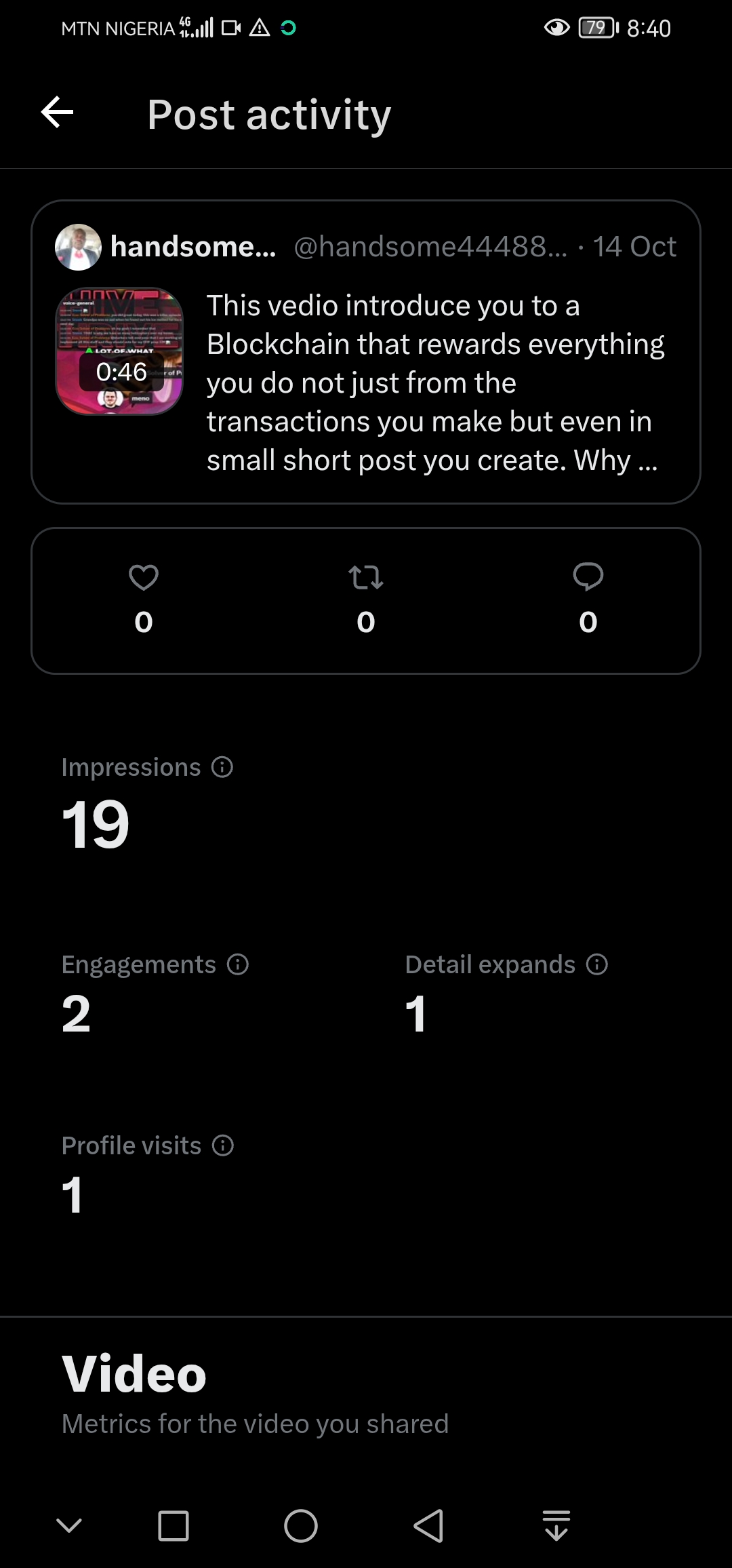Tap the Impressions info icon
This screenshot has height=1568, width=732.
point(222,767)
